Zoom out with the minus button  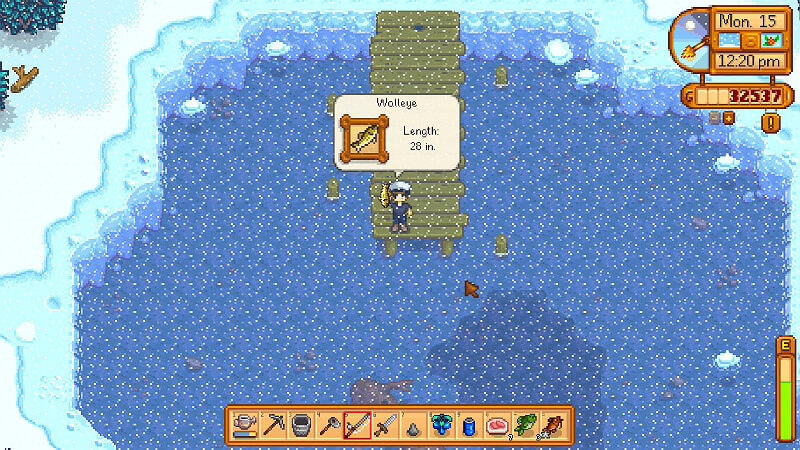coord(714,117)
